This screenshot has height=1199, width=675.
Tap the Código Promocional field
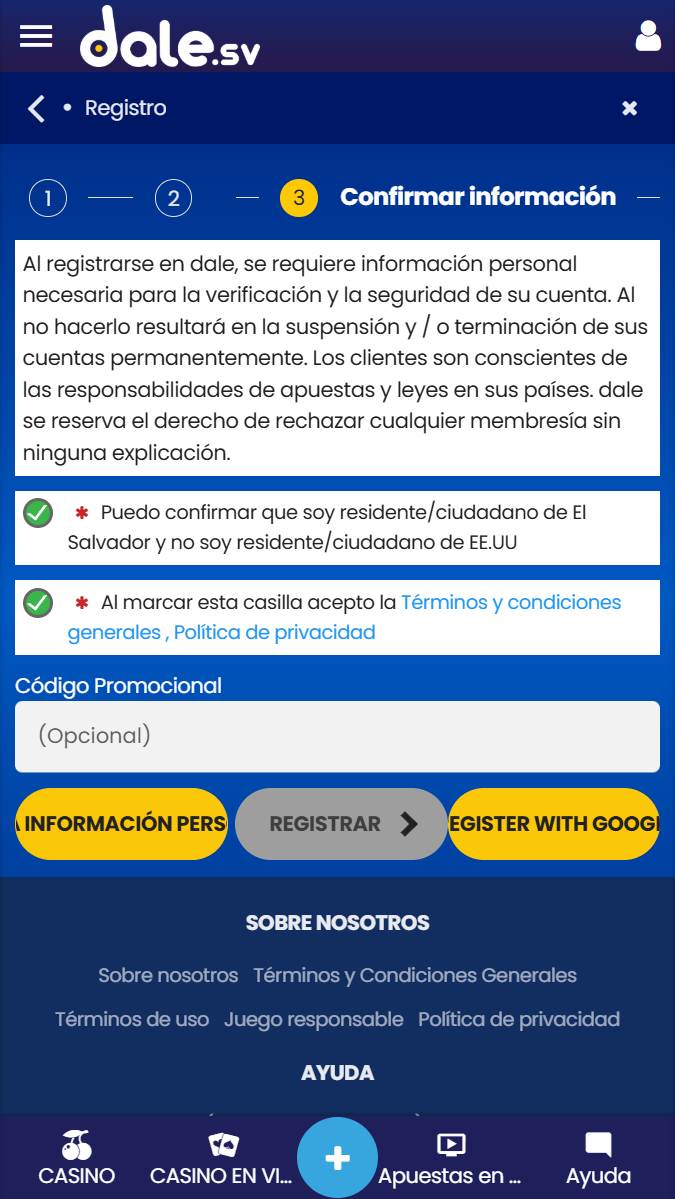[337, 736]
